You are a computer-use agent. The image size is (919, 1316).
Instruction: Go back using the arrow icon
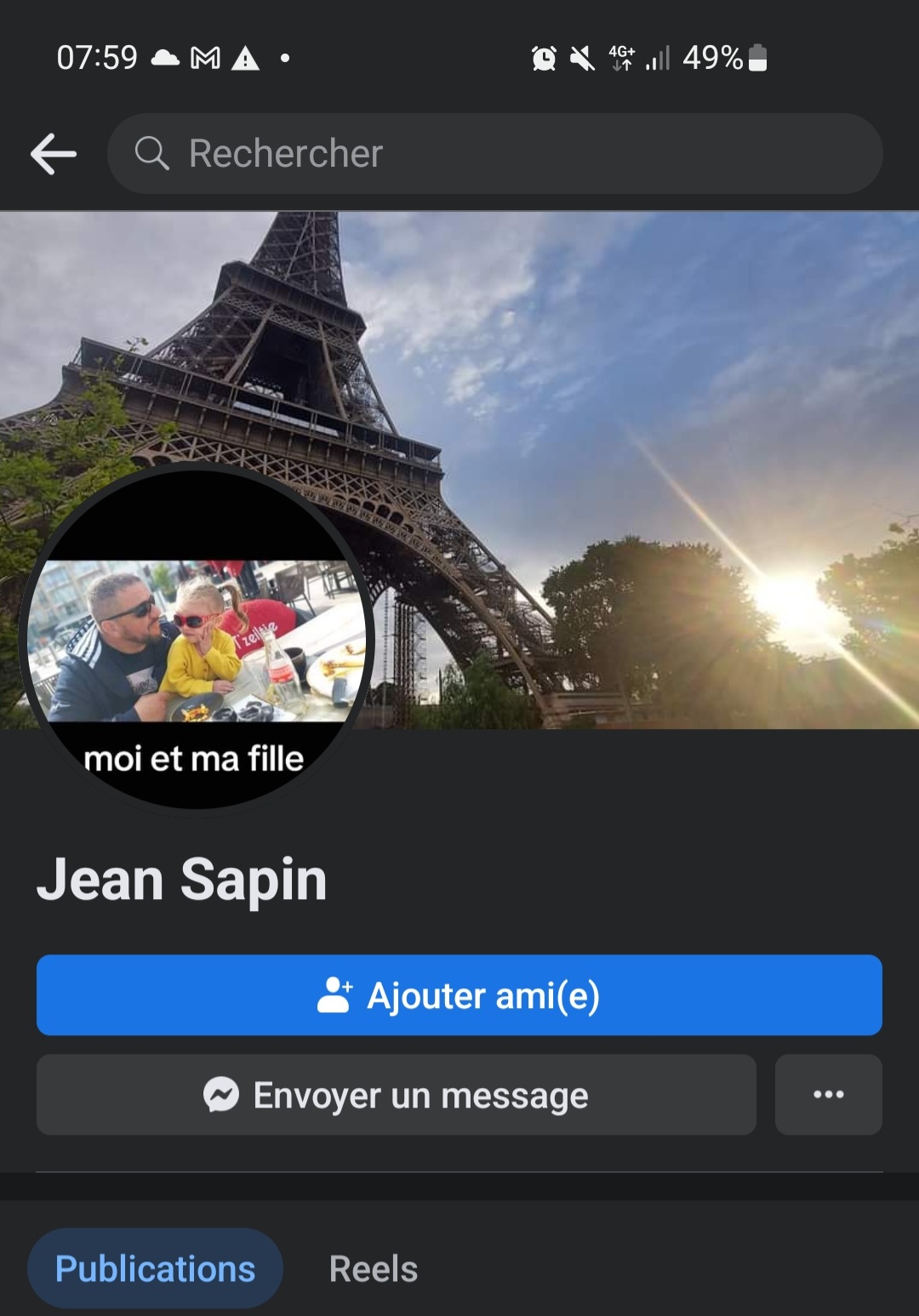[x=54, y=154]
